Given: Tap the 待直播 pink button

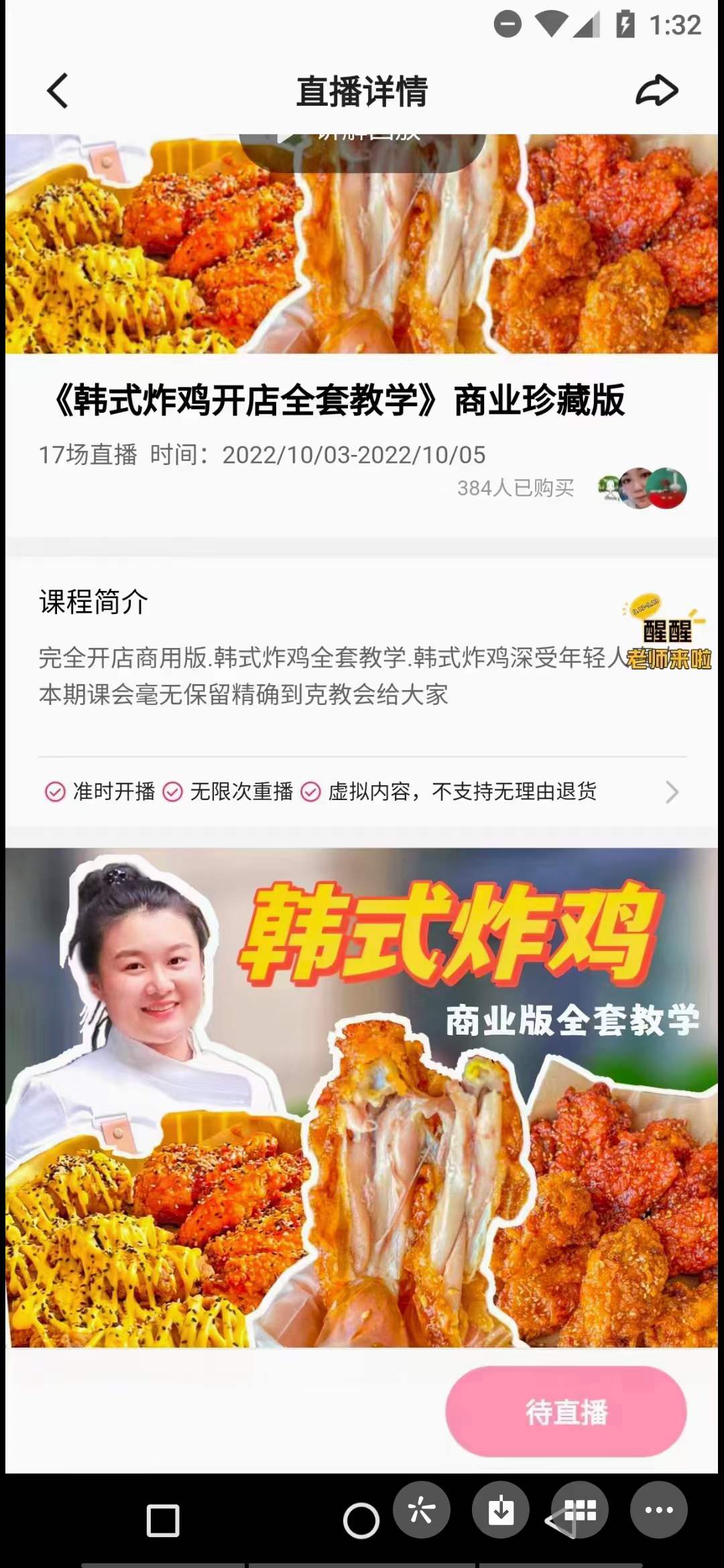Looking at the screenshot, I should click(566, 1411).
